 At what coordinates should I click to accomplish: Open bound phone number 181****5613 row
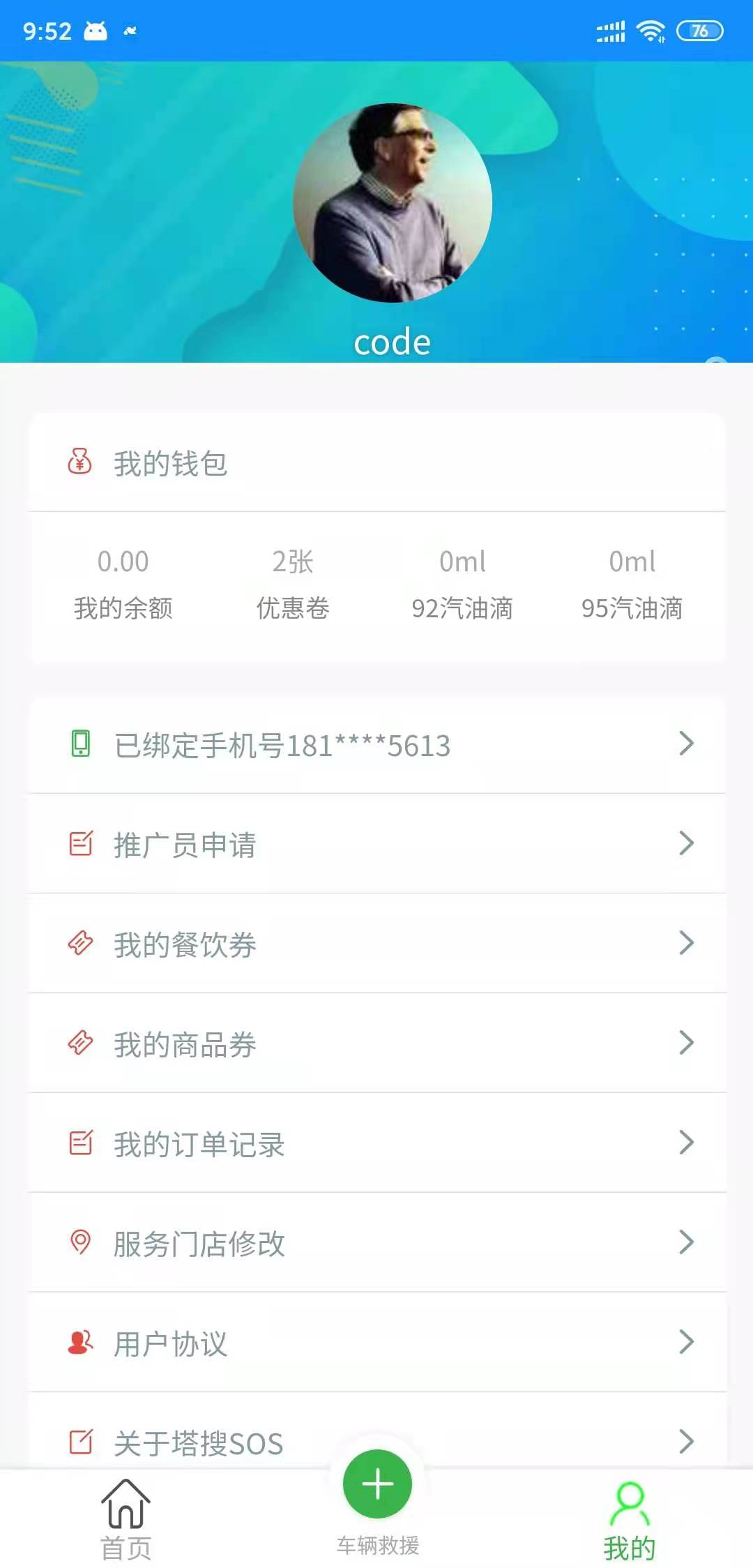(x=376, y=744)
